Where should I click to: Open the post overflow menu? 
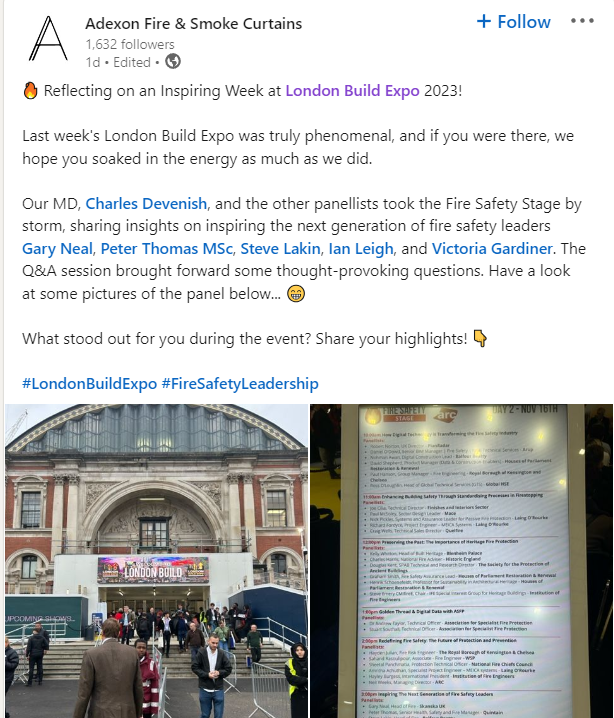pos(581,21)
